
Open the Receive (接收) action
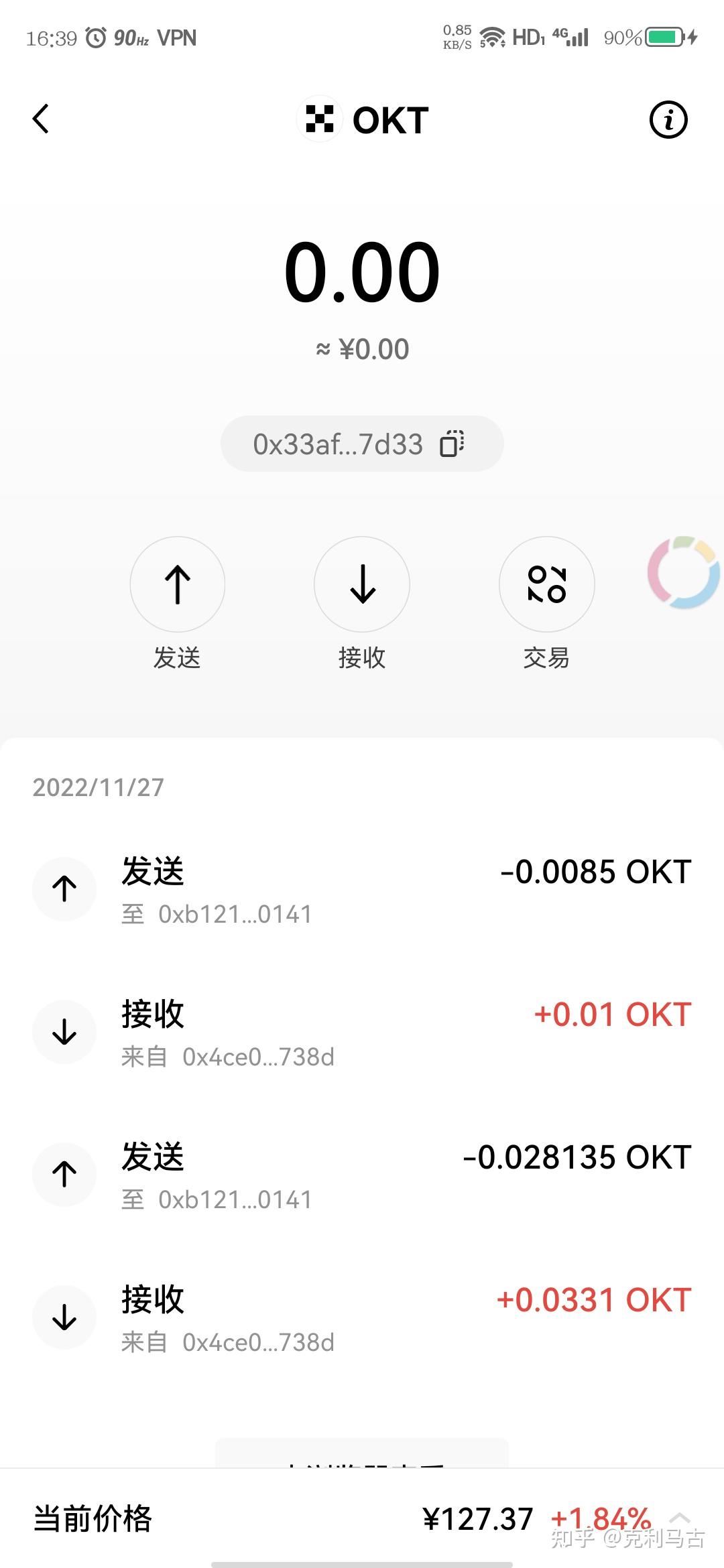click(362, 584)
